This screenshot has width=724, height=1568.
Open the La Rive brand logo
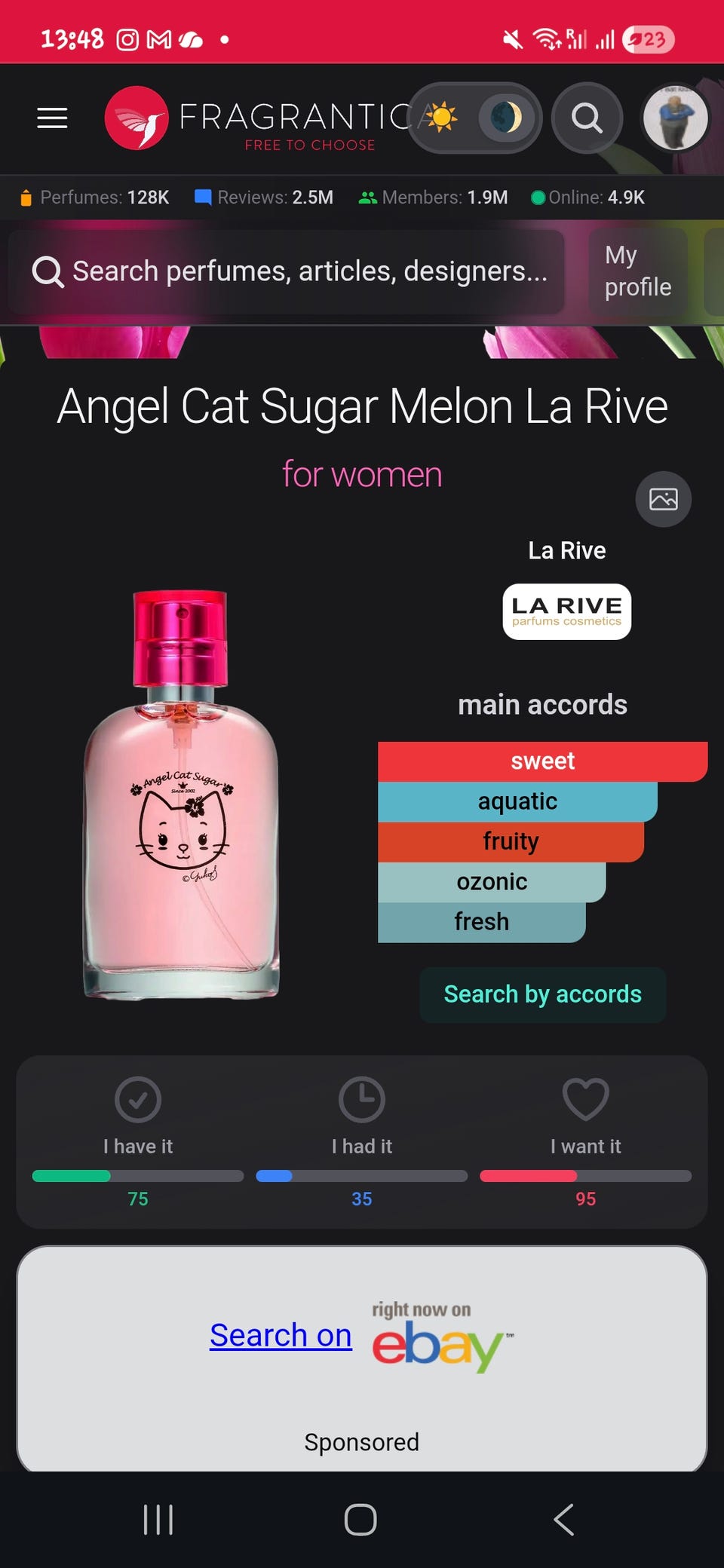pyautogui.click(x=567, y=611)
